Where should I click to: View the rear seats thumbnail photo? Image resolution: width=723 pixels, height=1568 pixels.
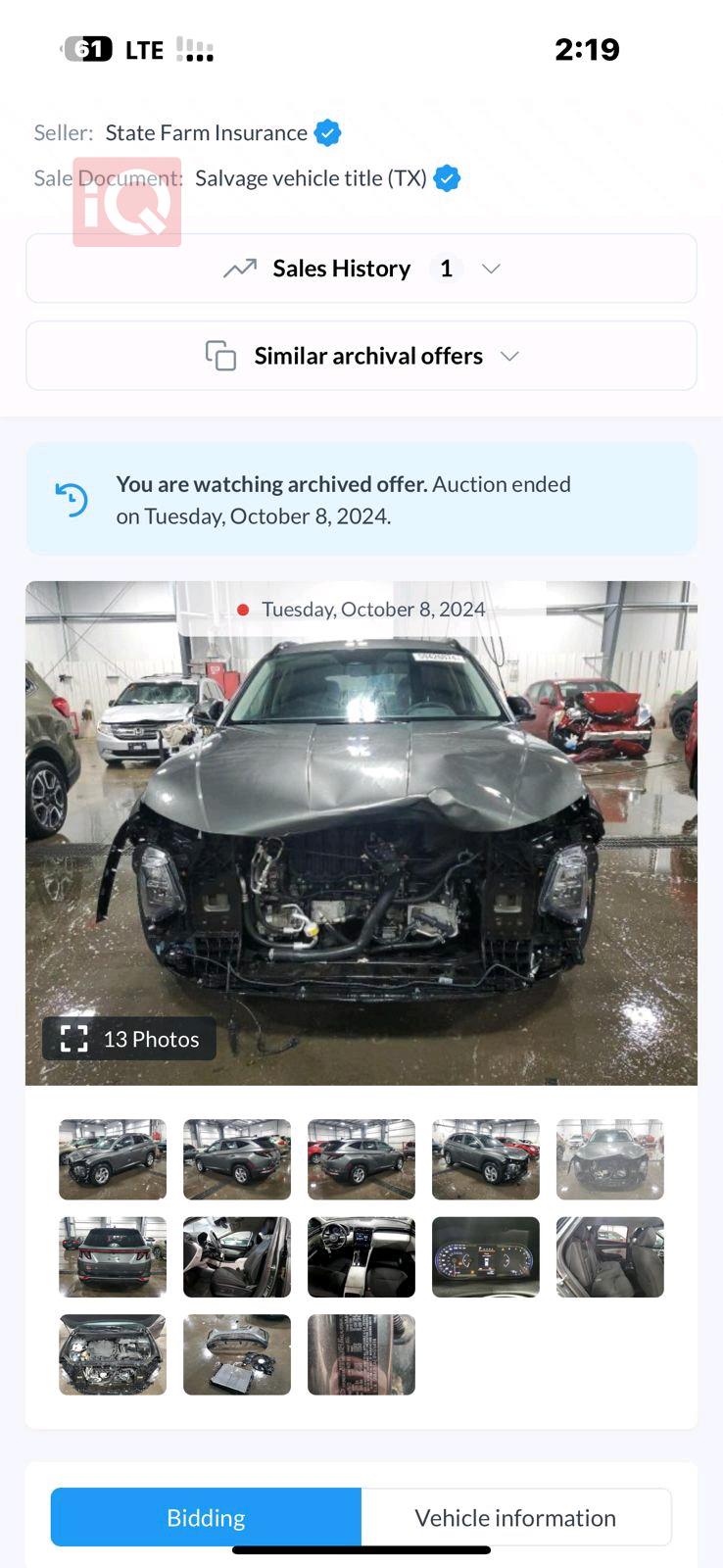point(610,1257)
